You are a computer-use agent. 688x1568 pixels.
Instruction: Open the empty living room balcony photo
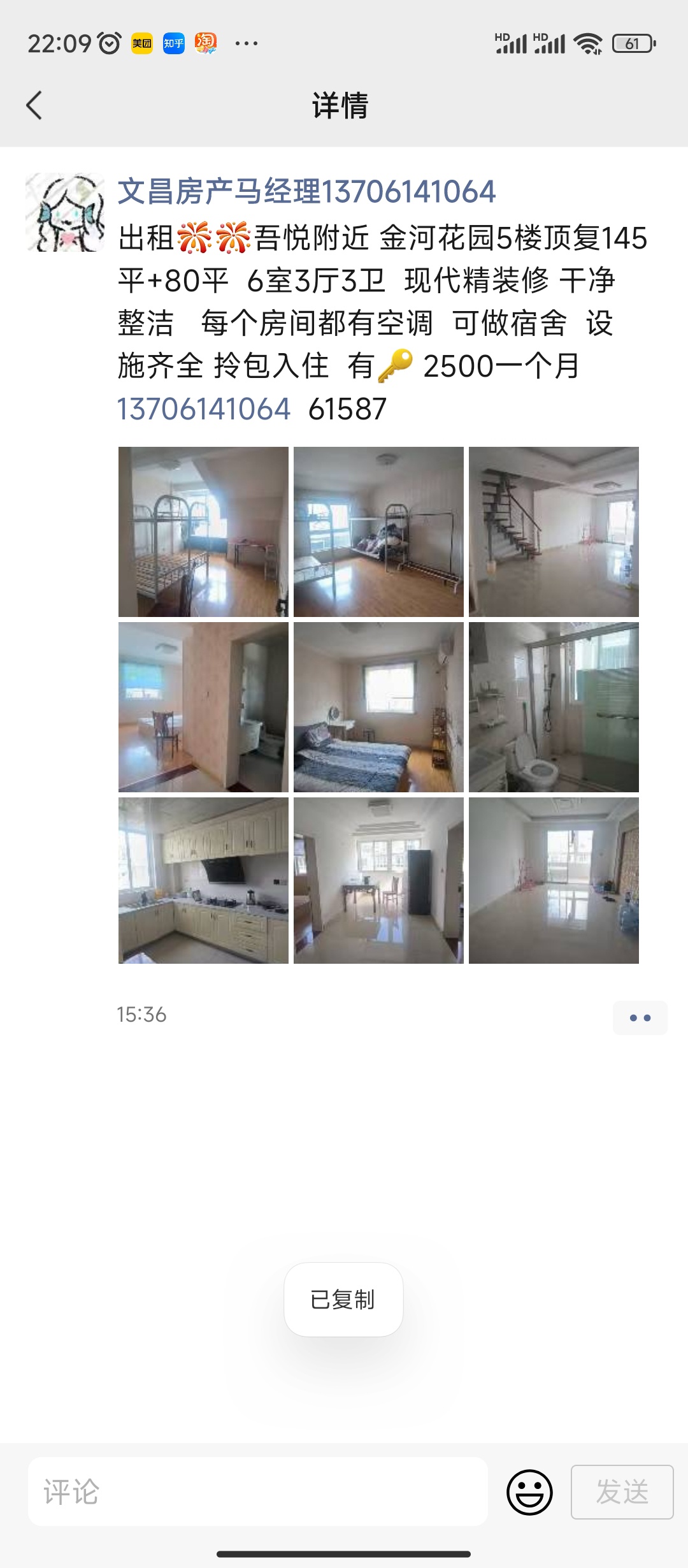(554, 880)
